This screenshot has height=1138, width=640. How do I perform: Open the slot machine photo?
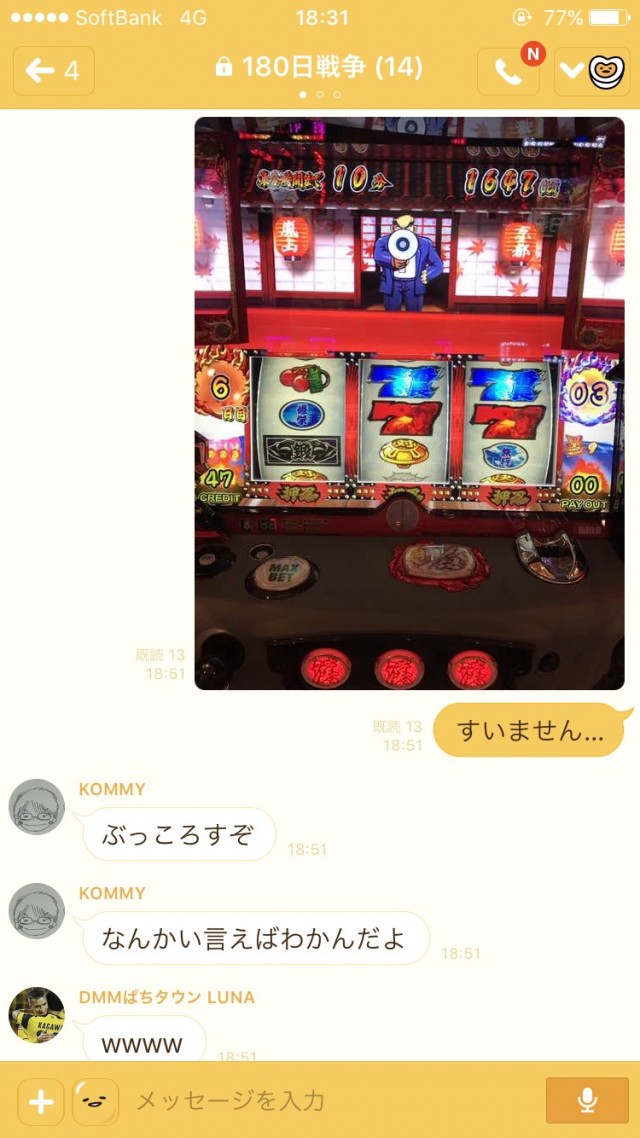[x=409, y=403]
